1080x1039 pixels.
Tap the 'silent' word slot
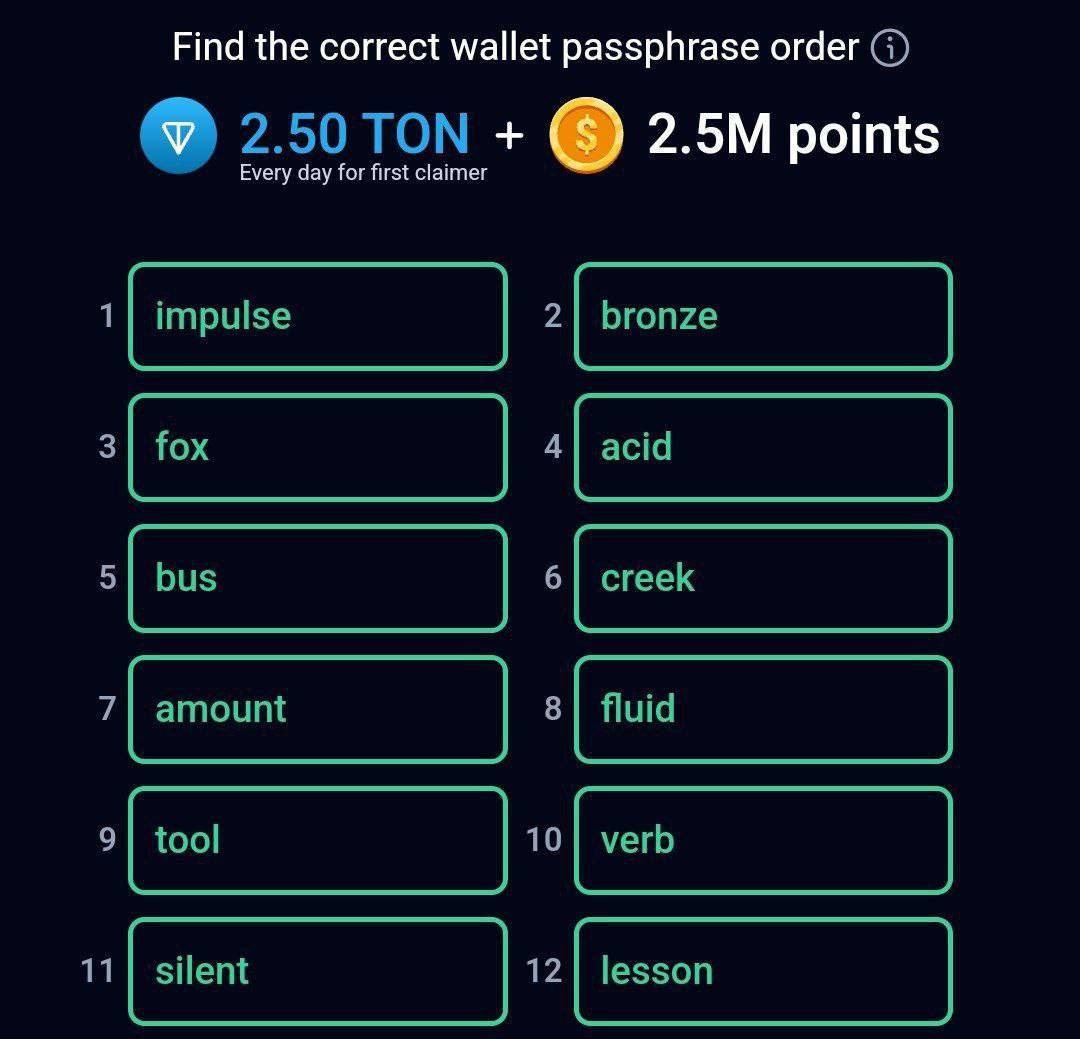pos(317,971)
